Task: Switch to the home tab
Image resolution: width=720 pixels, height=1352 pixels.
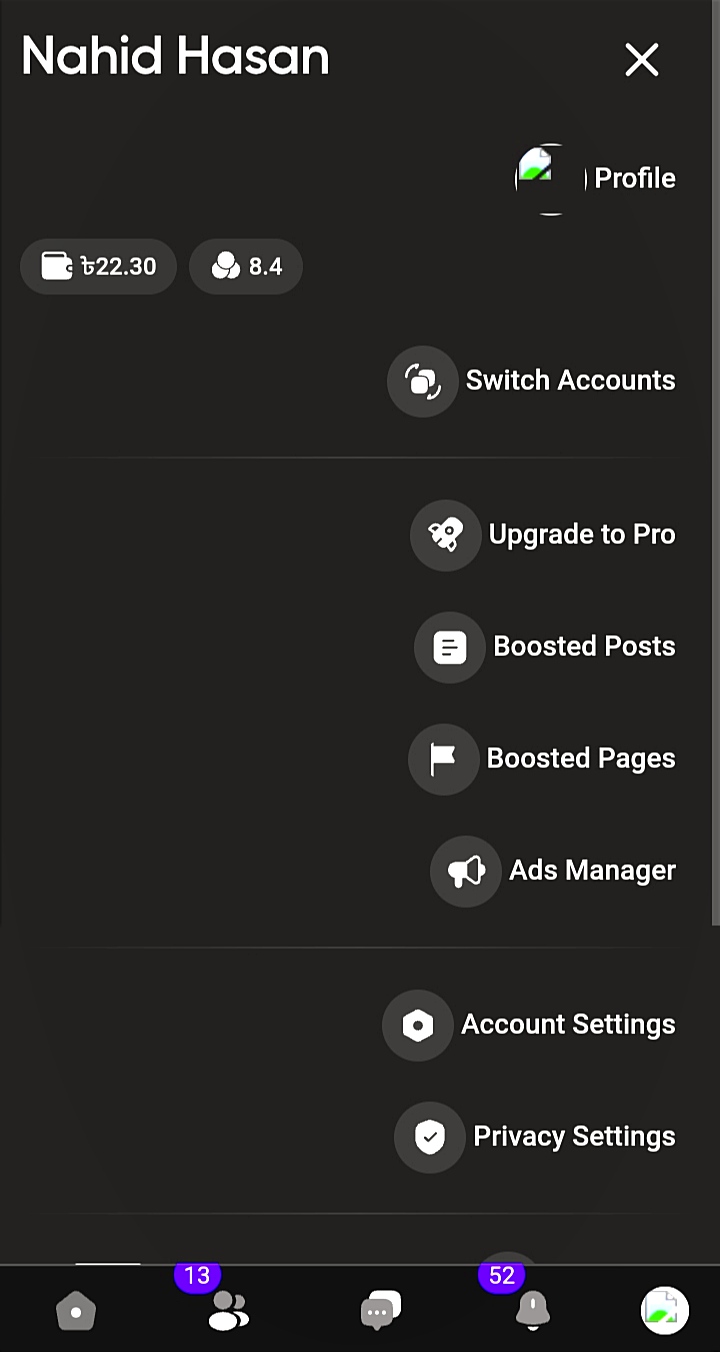Action: [x=76, y=1311]
